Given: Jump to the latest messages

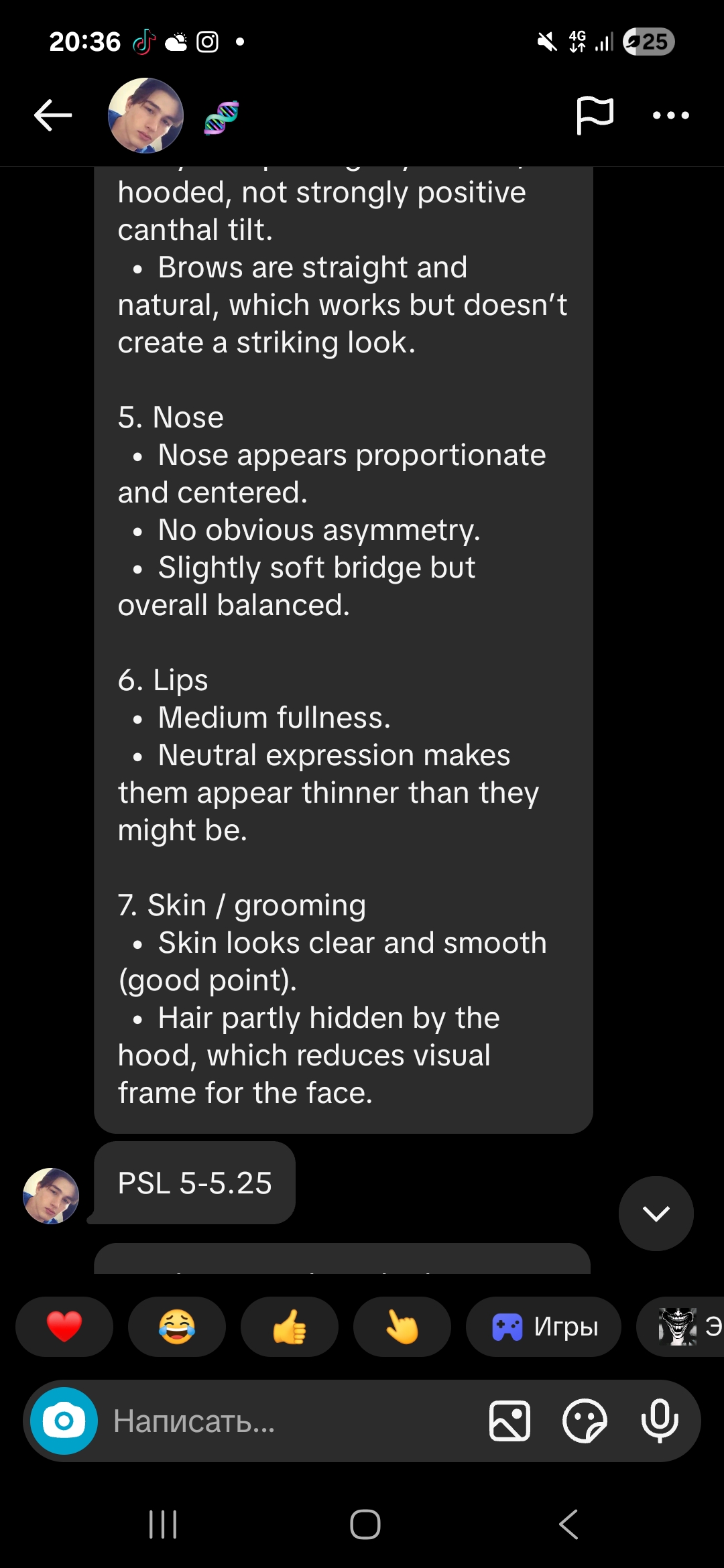Looking at the screenshot, I should (x=656, y=1214).
